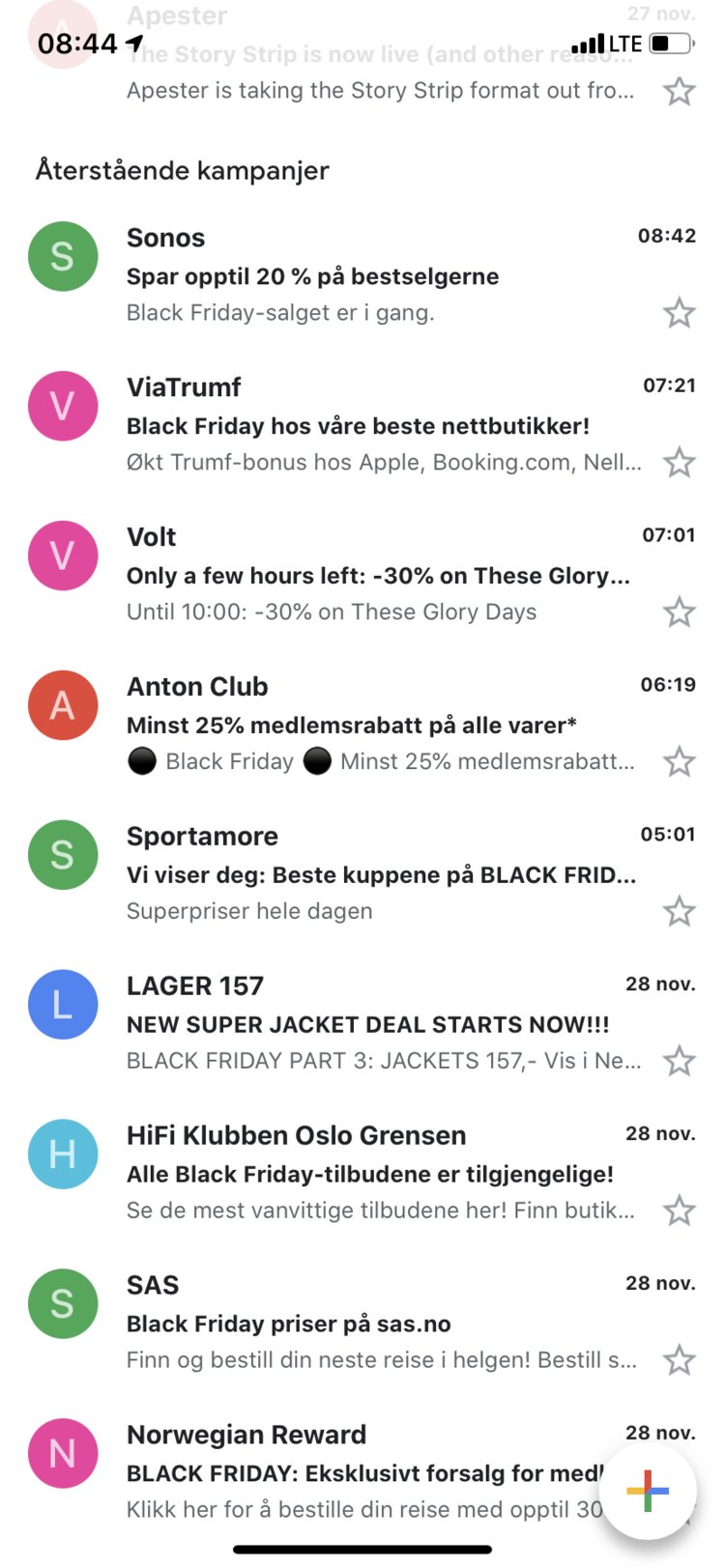This screenshot has width=725, height=1568.
Task: Open the Sportamore Black Friday email
Action: click(x=362, y=874)
